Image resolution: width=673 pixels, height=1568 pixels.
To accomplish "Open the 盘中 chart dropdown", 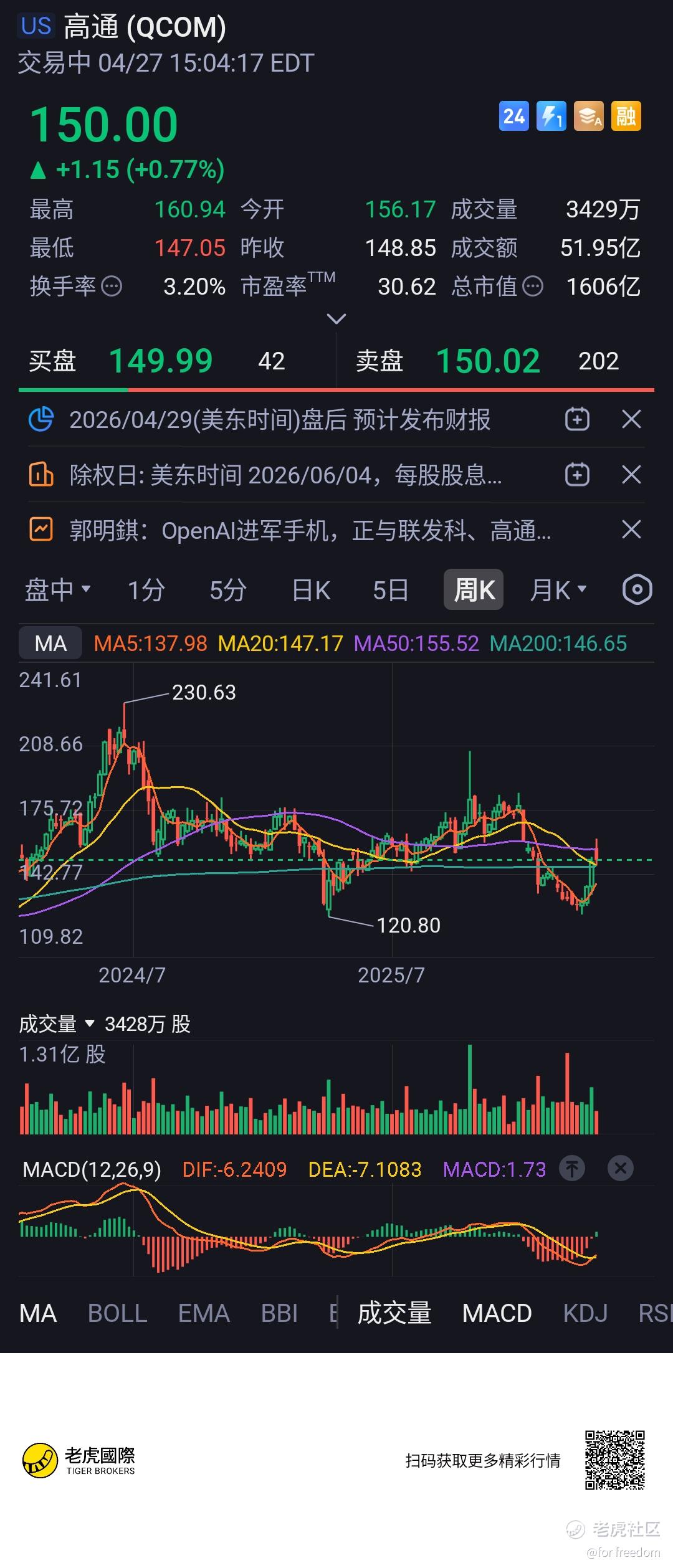I will pyautogui.click(x=57, y=589).
